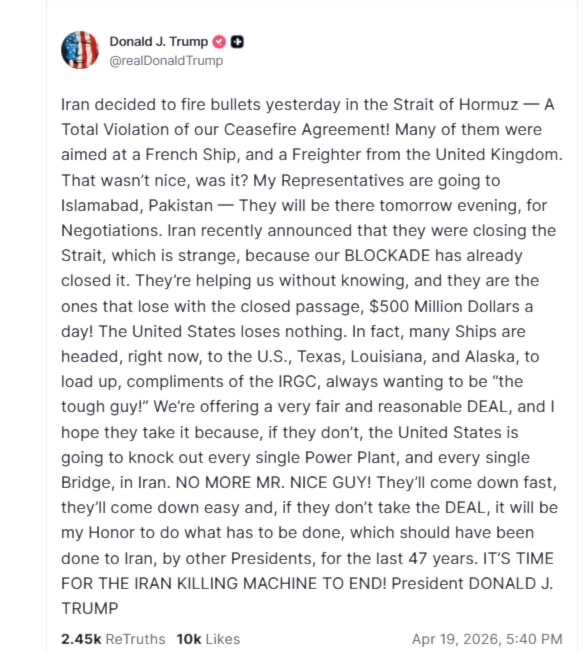The image size is (585, 653).
Task: Open the @realDonaldTrump handle link
Action: point(166,61)
